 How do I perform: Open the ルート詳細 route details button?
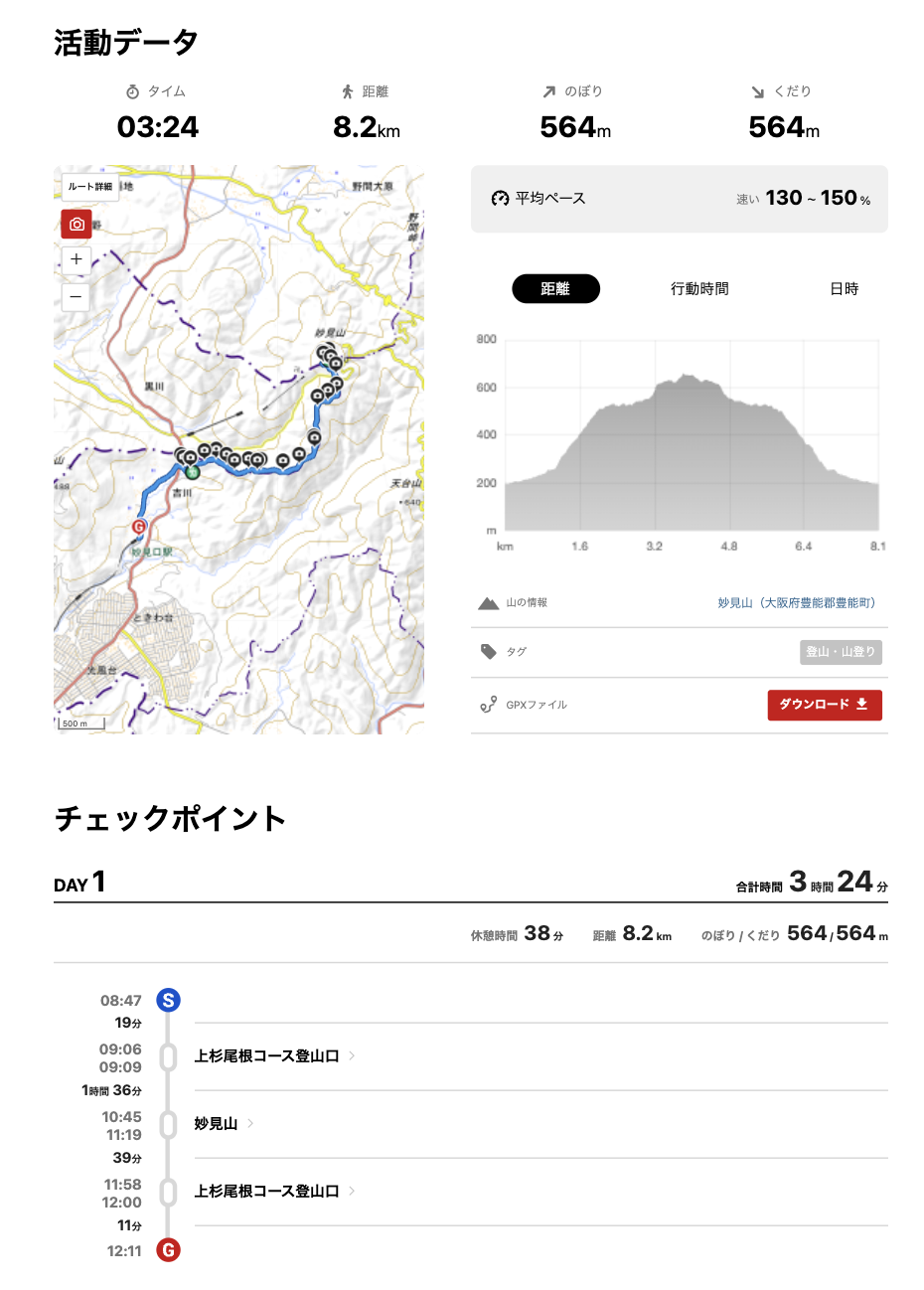click(90, 187)
